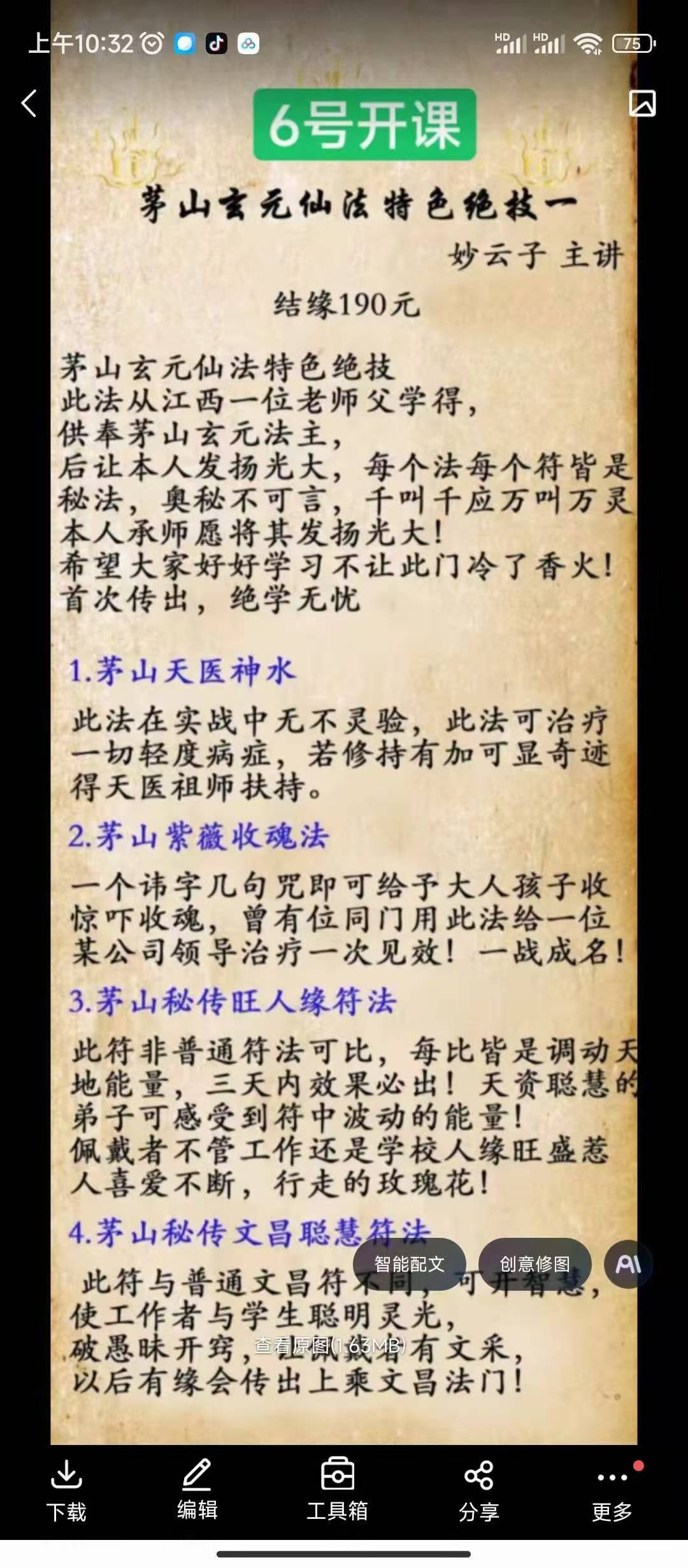View original image 查看原图(1.63MB)

click(x=330, y=1345)
